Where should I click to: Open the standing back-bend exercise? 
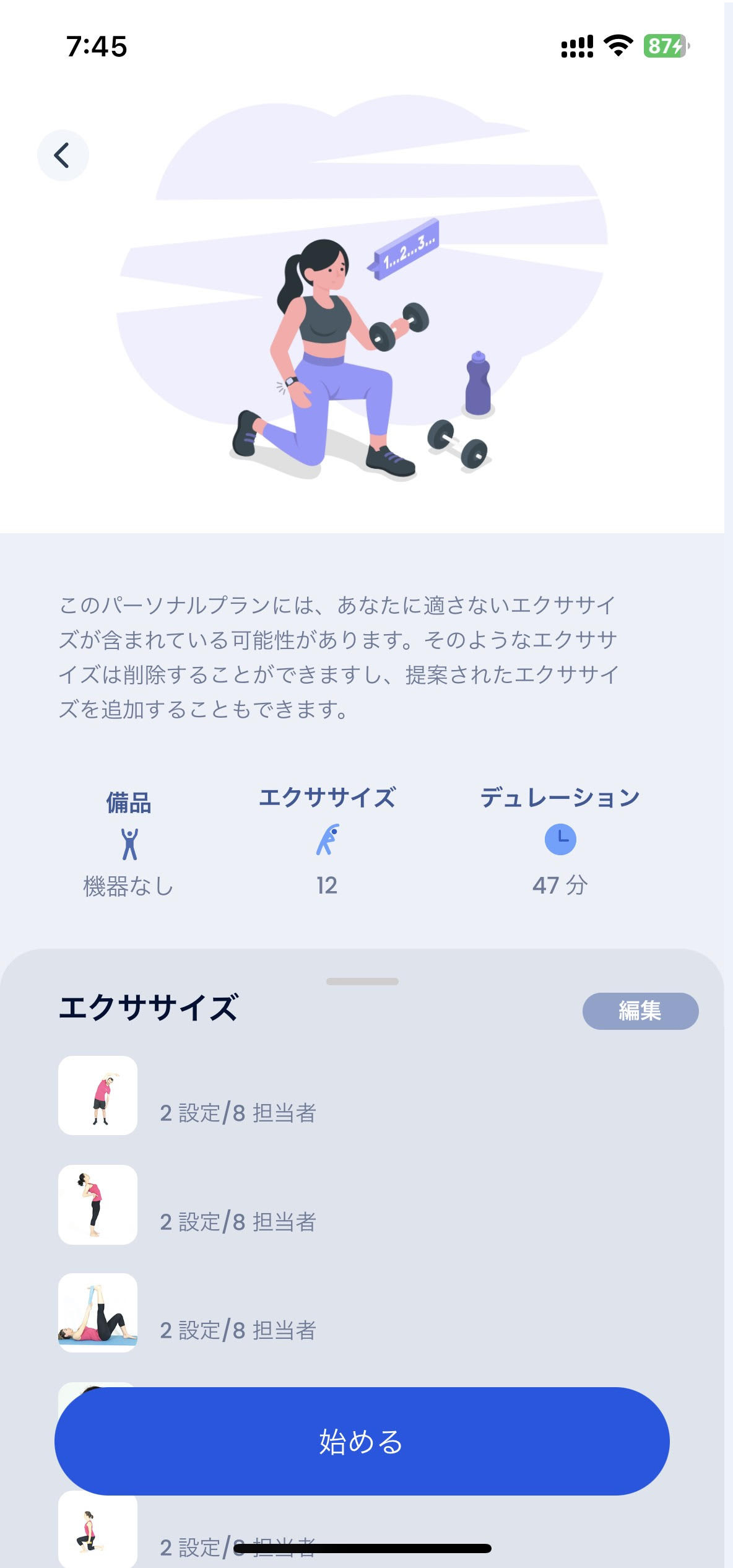pos(98,1204)
